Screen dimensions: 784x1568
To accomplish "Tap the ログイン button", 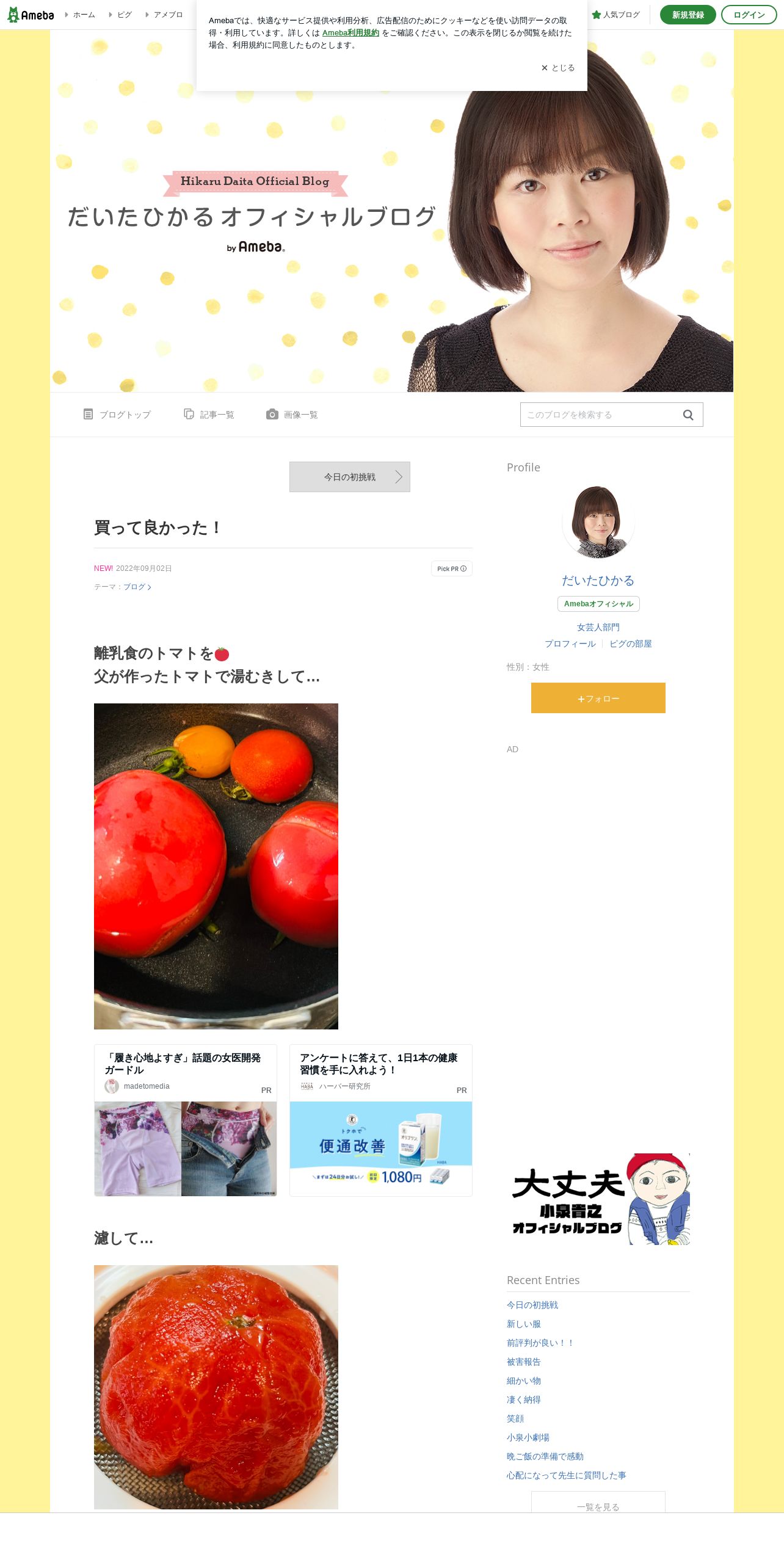I will pyautogui.click(x=749, y=15).
